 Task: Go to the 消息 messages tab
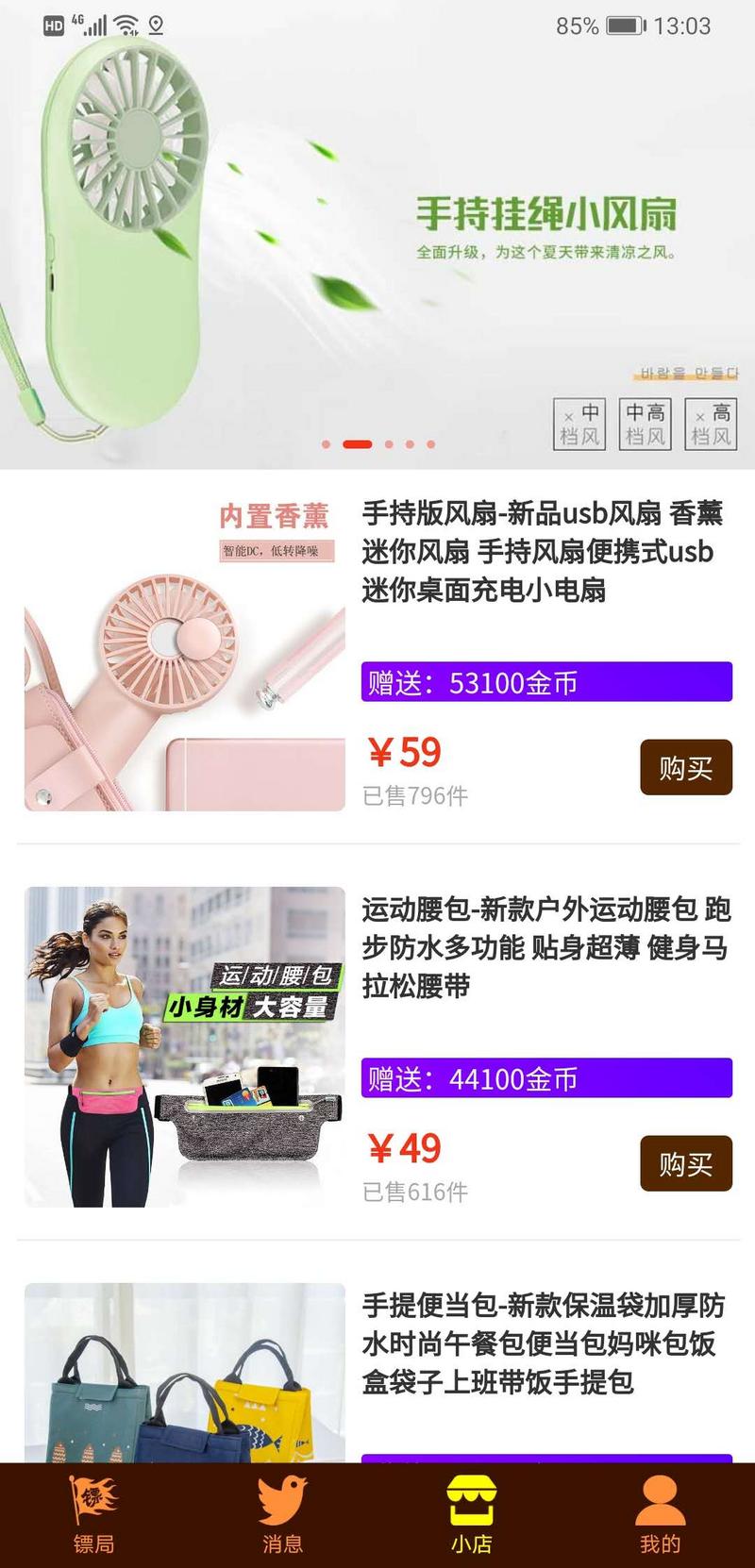pyautogui.click(x=282, y=1515)
